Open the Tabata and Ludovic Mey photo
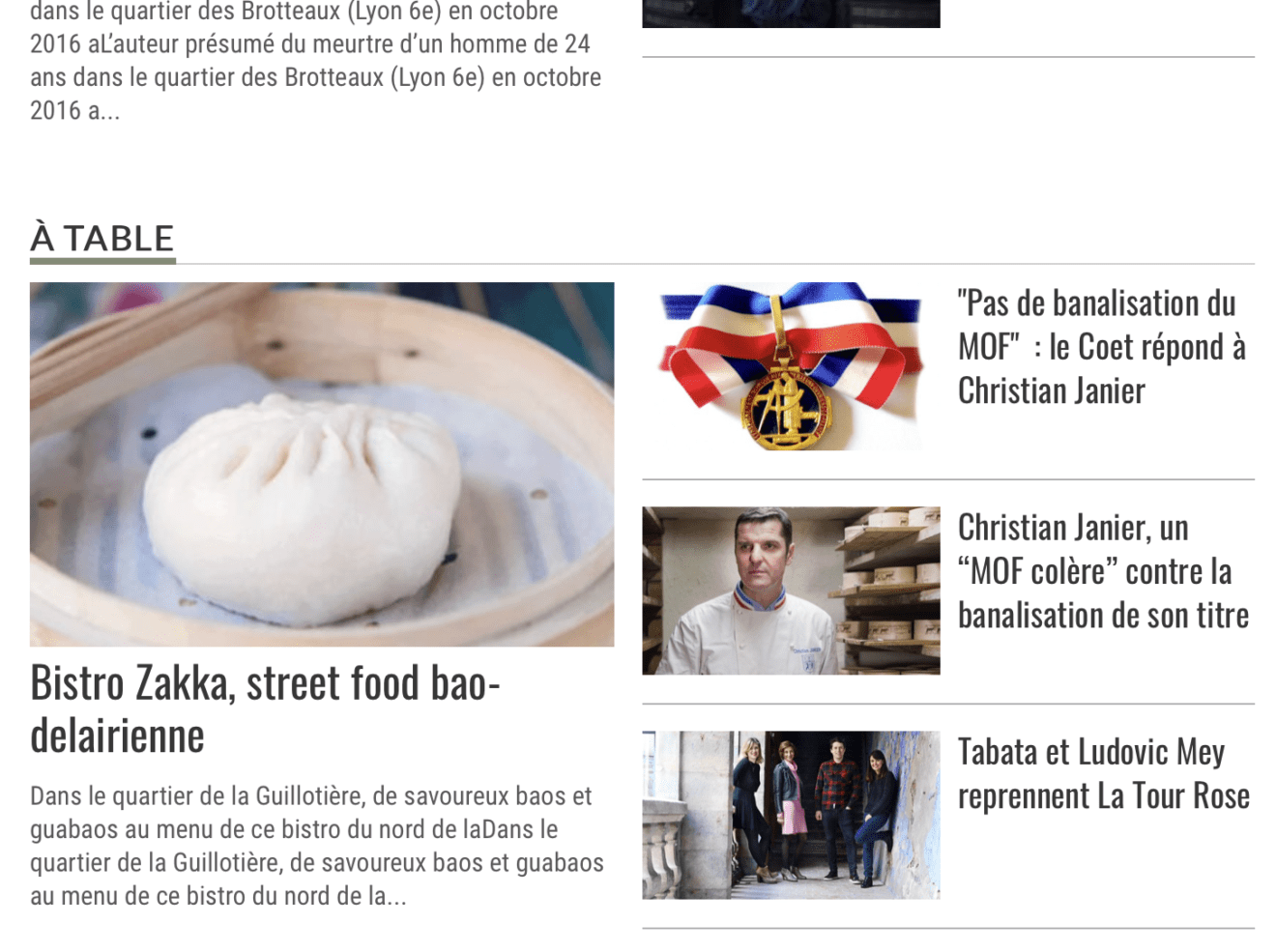The width and height of the screenshot is (1276, 952). pyautogui.click(x=791, y=815)
